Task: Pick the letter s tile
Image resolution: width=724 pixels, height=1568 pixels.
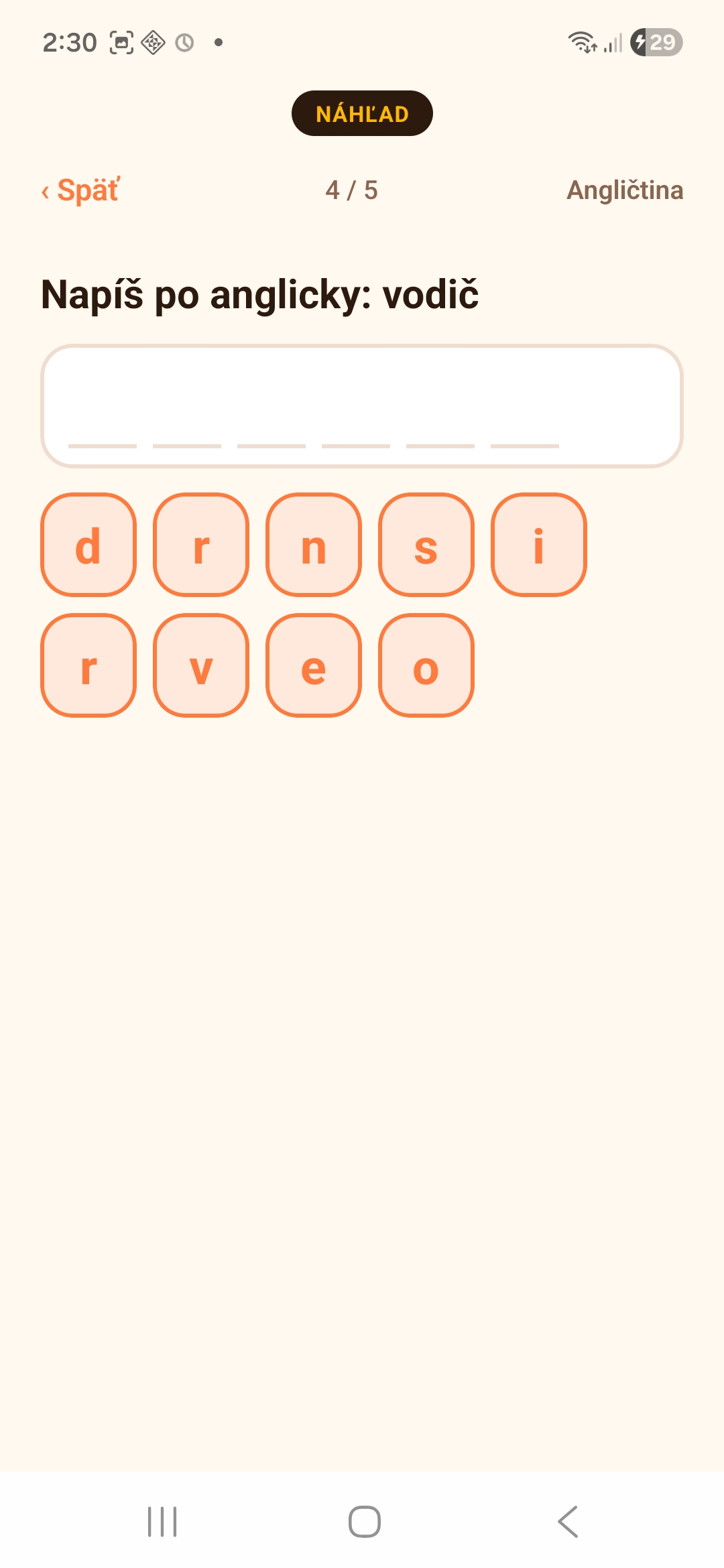Action: [426, 545]
